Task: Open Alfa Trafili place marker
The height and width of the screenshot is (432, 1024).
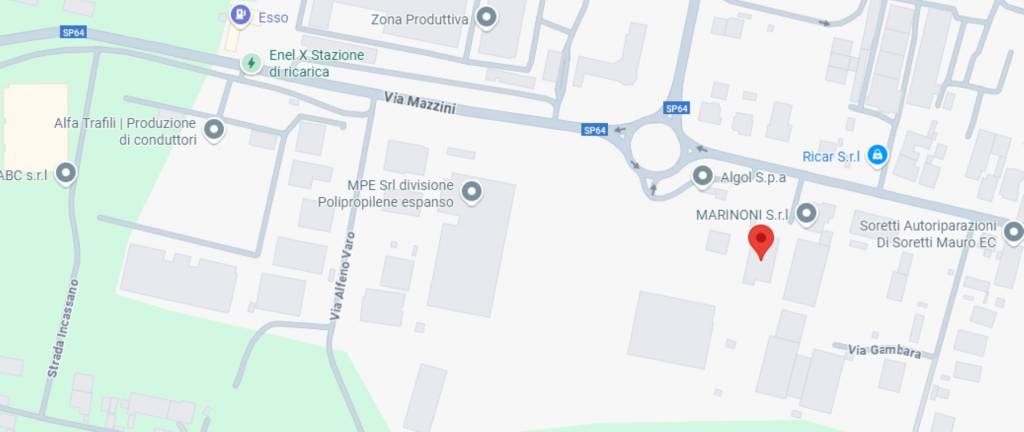Action: point(213,129)
